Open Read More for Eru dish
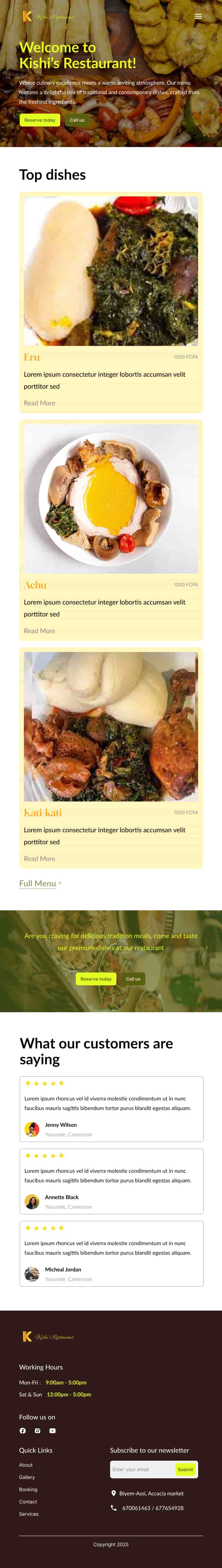This screenshot has width=222, height=1568. pos(39,403)
